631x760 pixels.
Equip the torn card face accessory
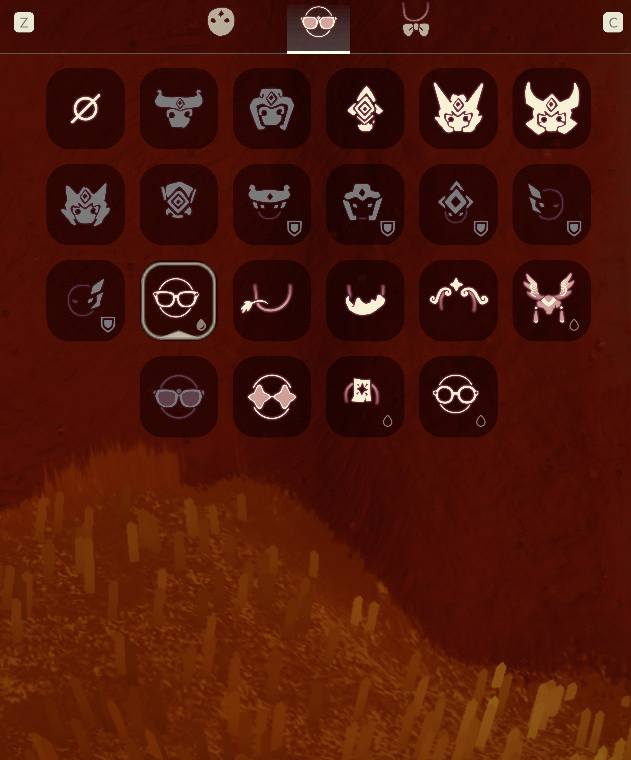pyautogui.click(x=365, y=396)
